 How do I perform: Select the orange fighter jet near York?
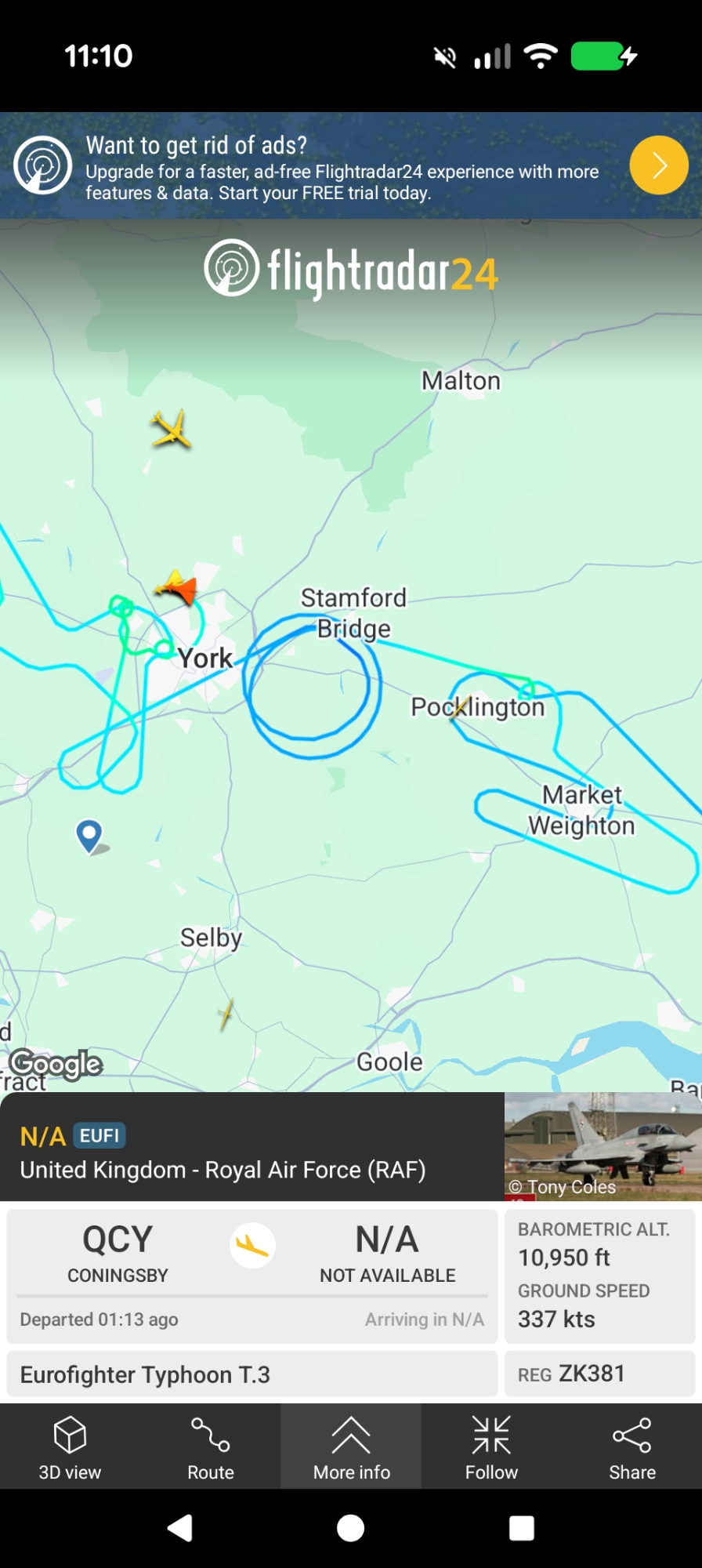[x=179, y=587]
